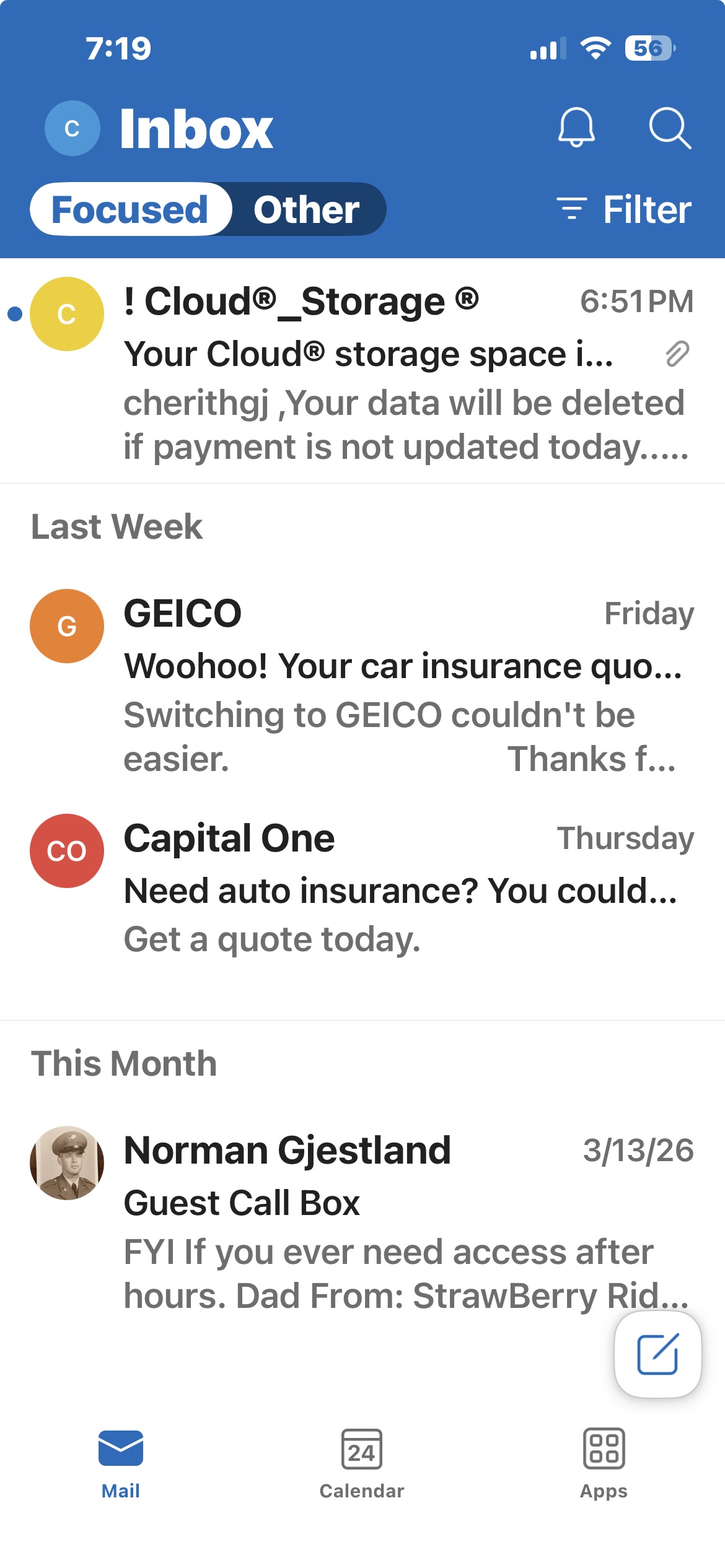Viewport: 725px width, 1568px height.
Task: Open the GEICO car insurance email
Action: [397, 684]
